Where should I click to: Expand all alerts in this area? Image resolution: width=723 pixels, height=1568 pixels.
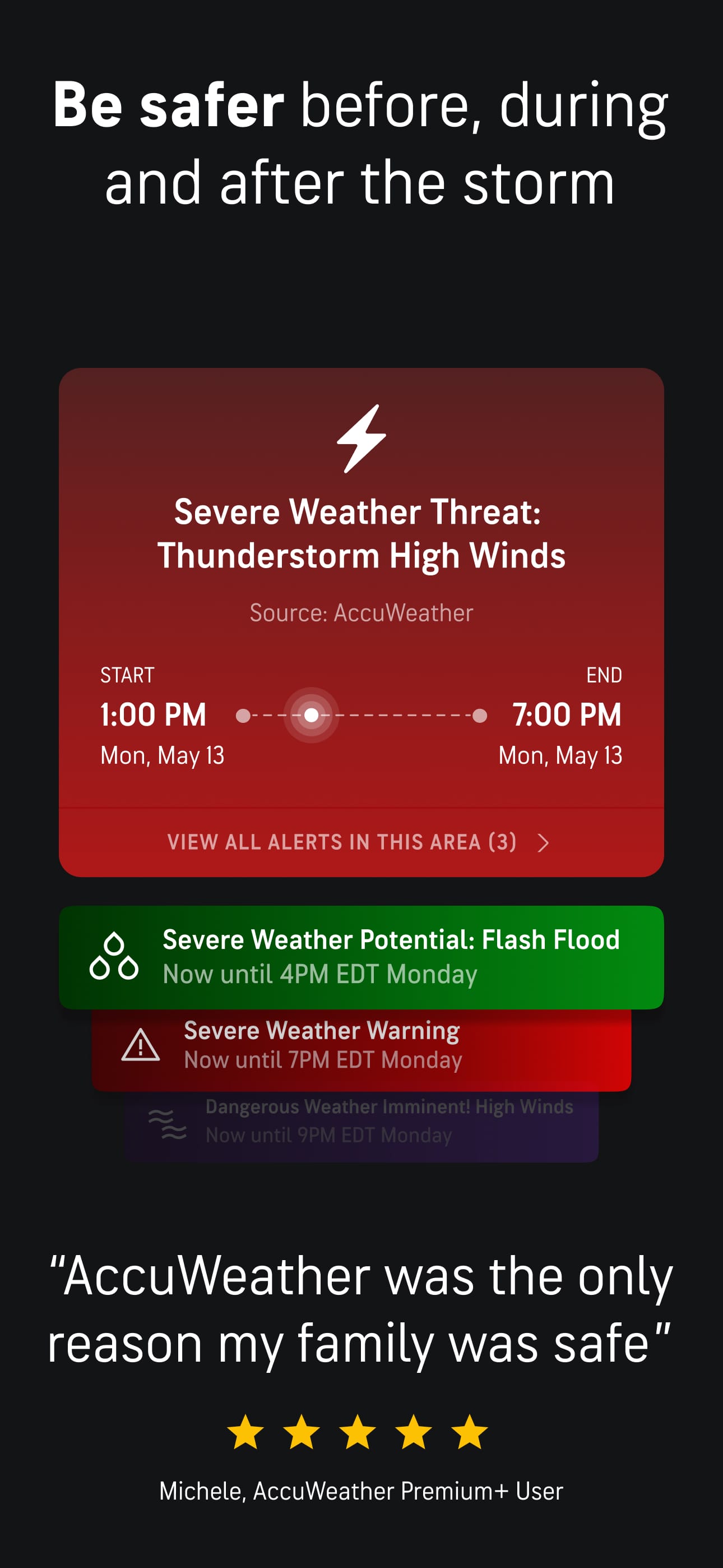click(x=361, y=842)
